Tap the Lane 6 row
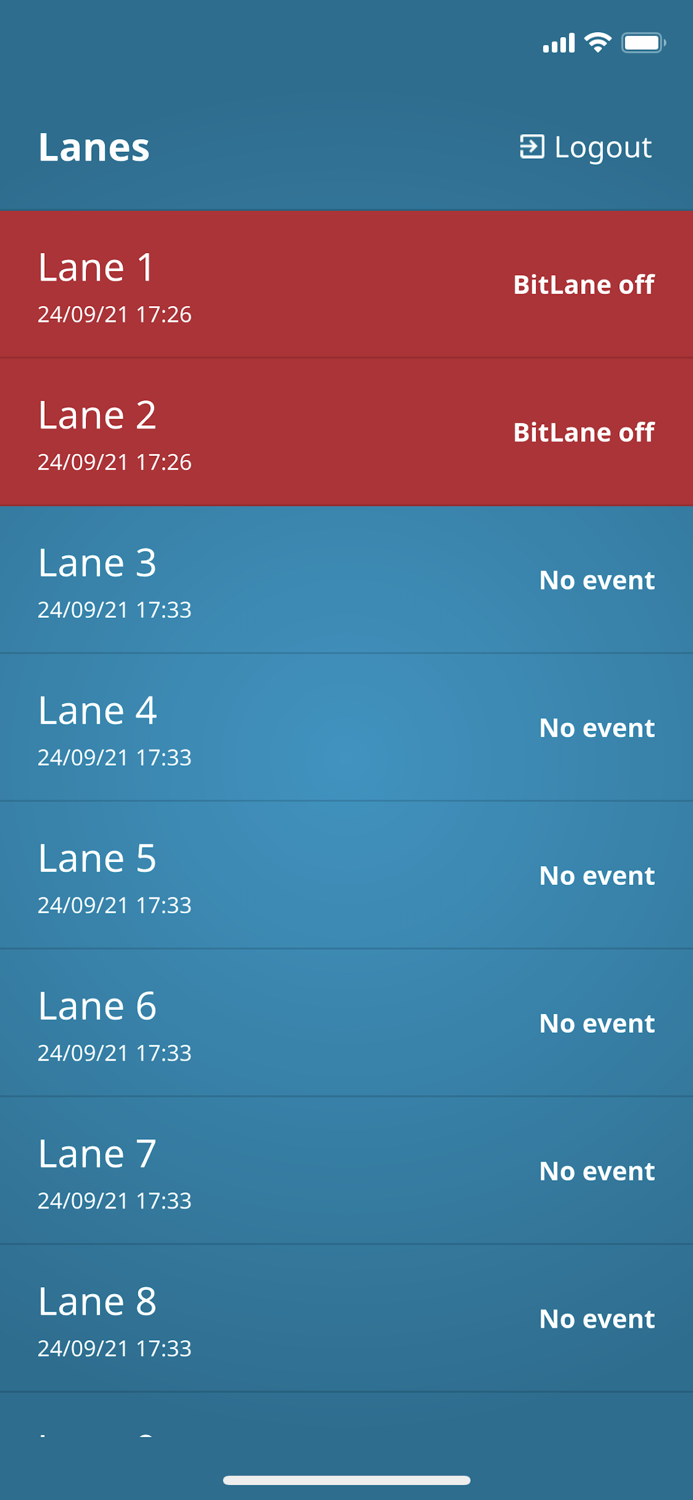 click(346, 1023)
